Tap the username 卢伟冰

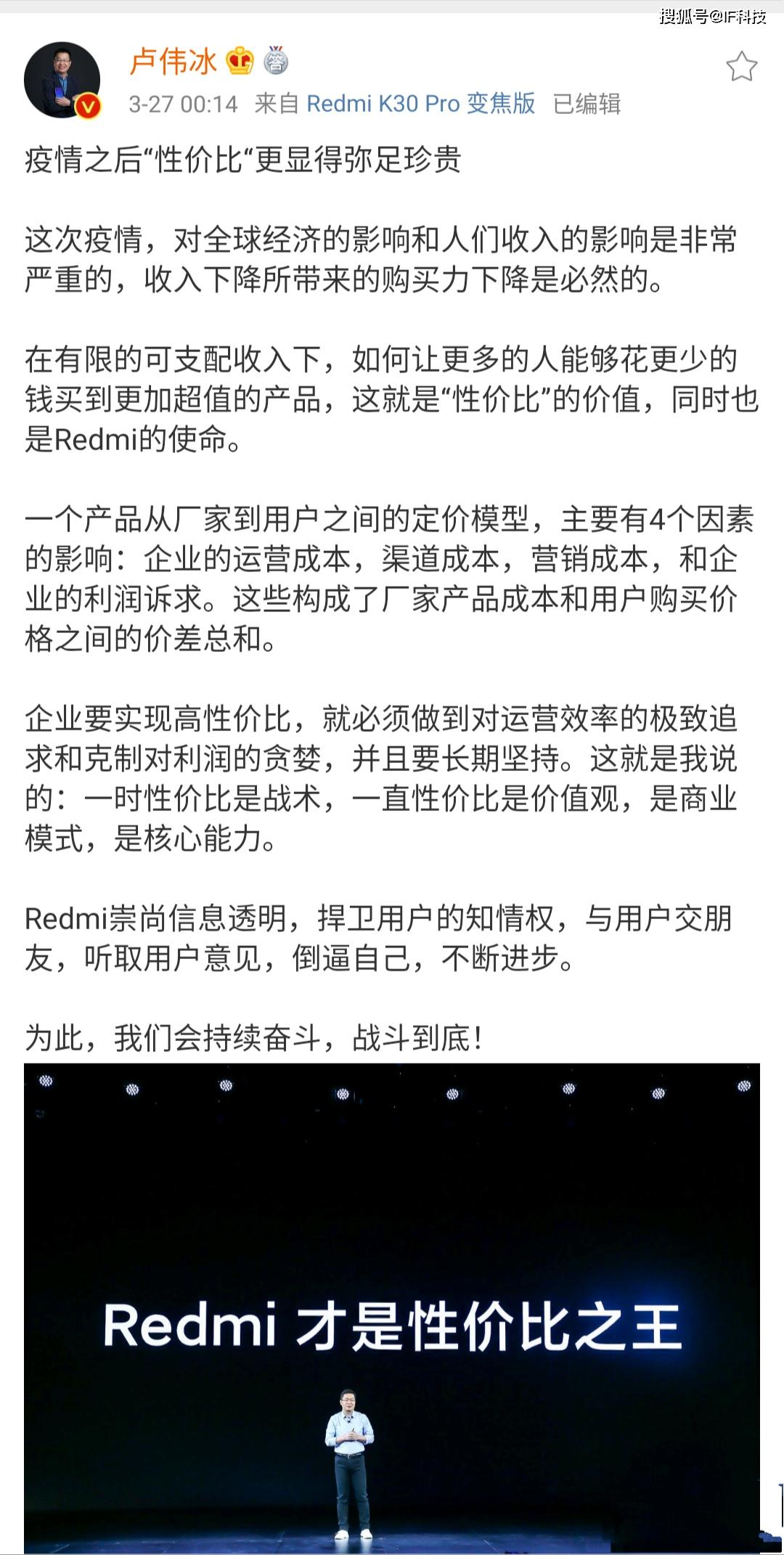173,62
